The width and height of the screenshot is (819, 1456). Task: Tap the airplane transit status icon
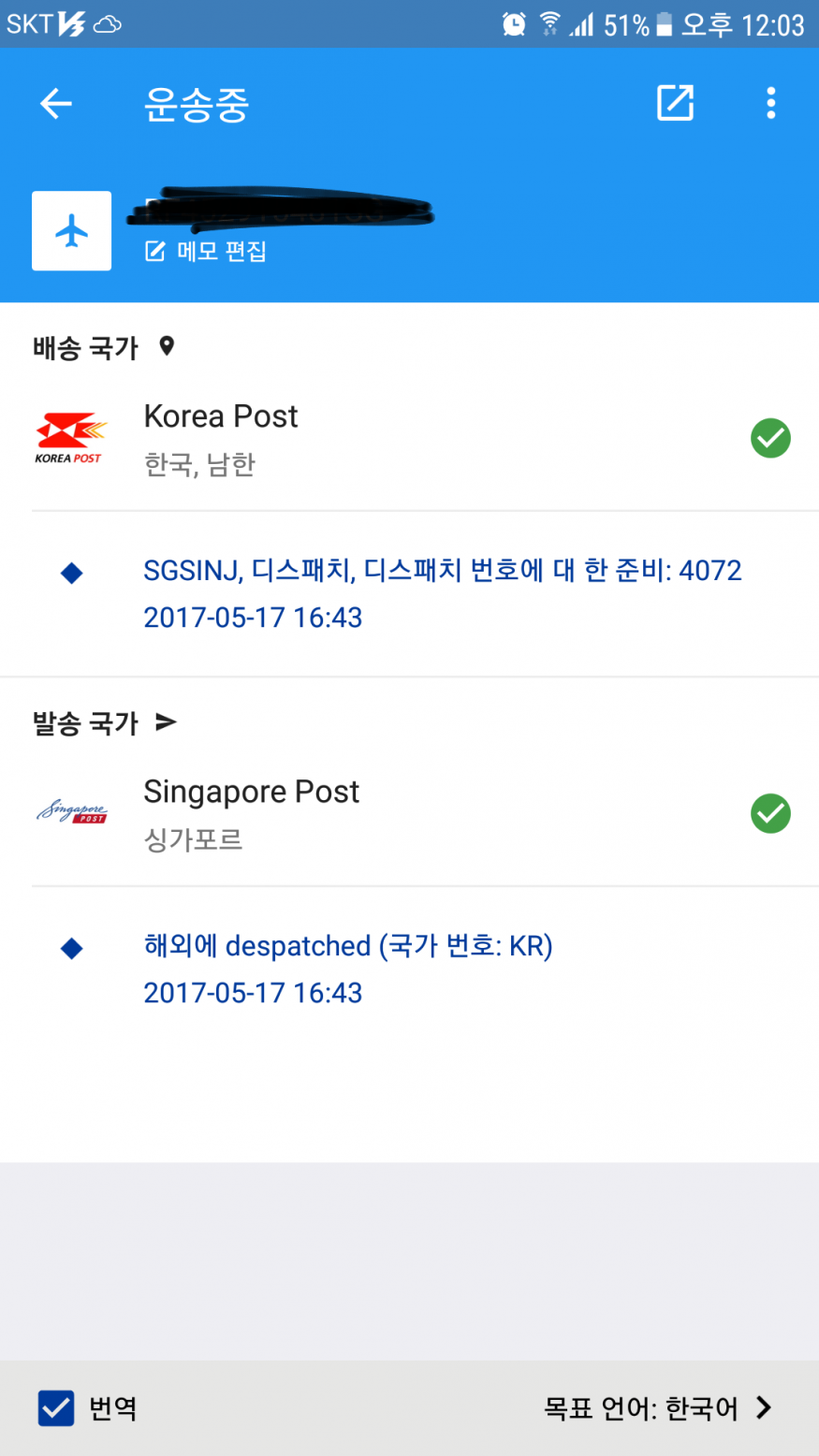pos(72,231)
